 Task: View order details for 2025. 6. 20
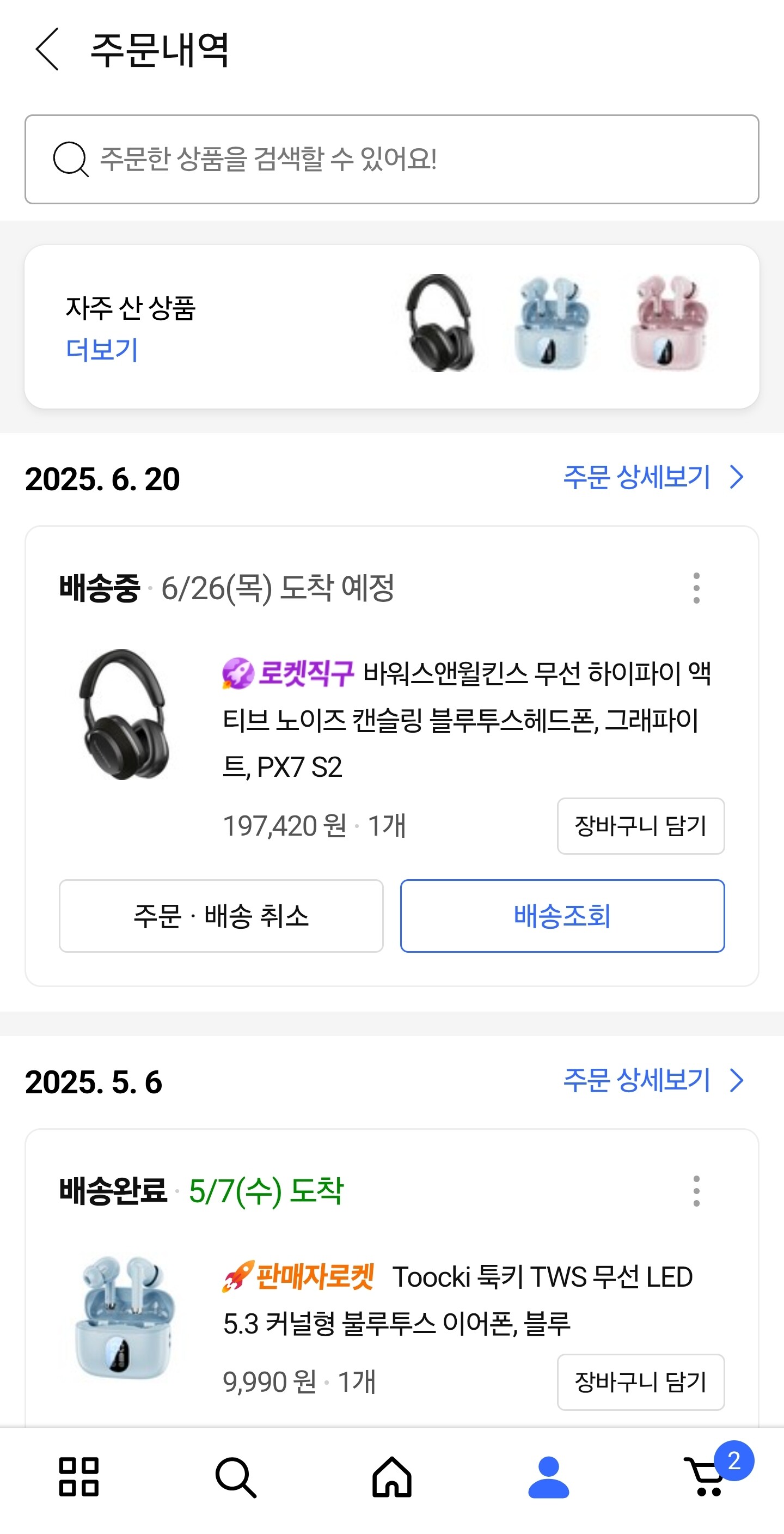coord(652,478)
